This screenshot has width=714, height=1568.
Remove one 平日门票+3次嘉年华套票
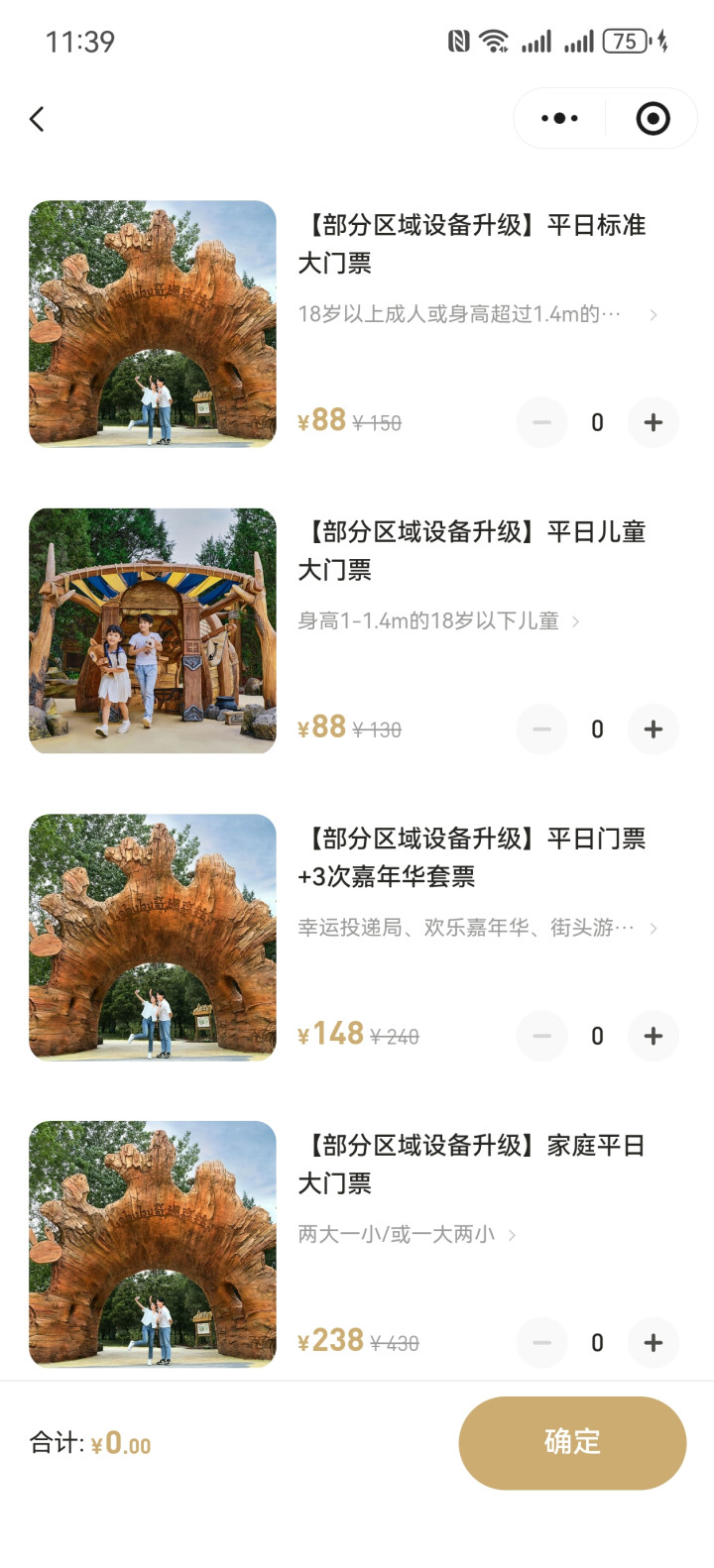[x=541, y=1036]
